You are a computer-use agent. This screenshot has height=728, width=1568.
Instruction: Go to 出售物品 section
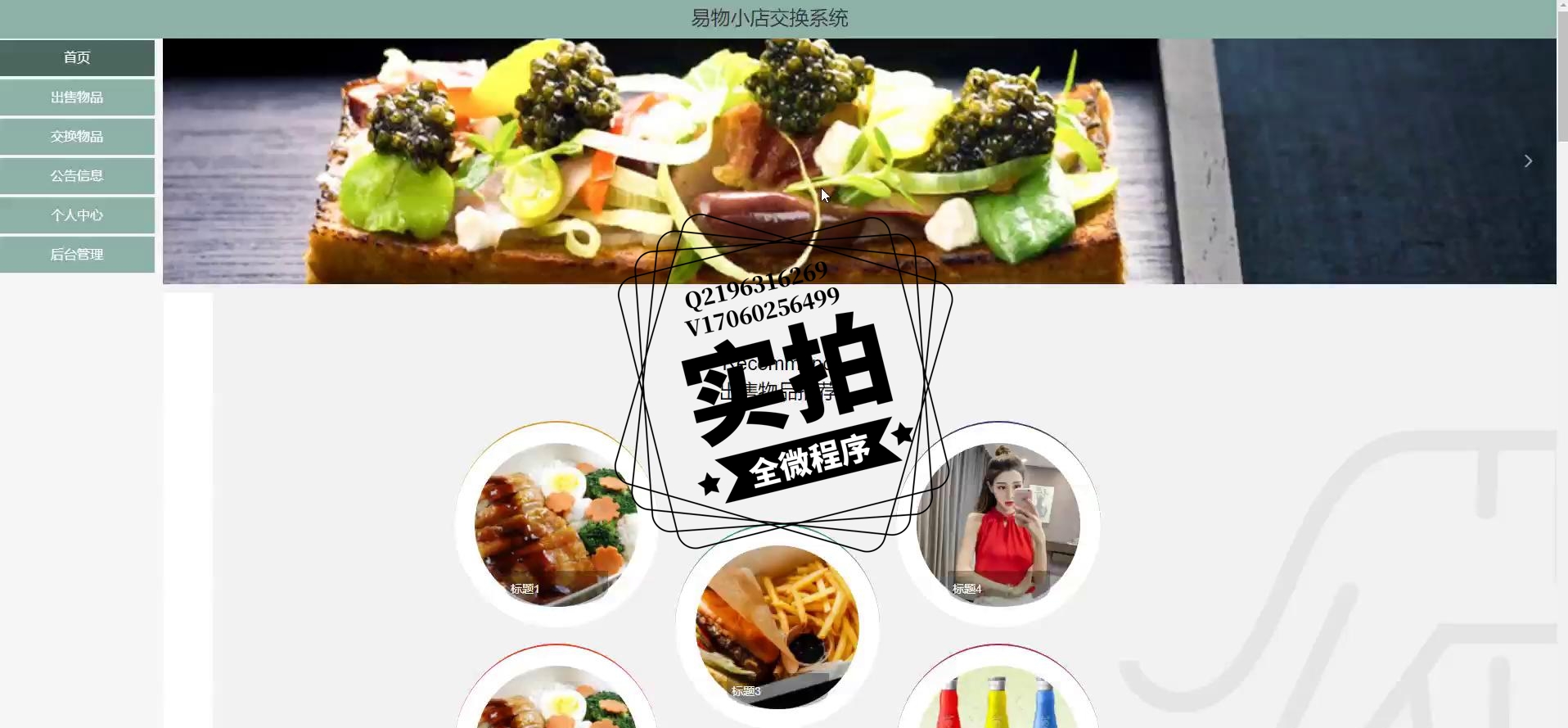pos(77,97)
